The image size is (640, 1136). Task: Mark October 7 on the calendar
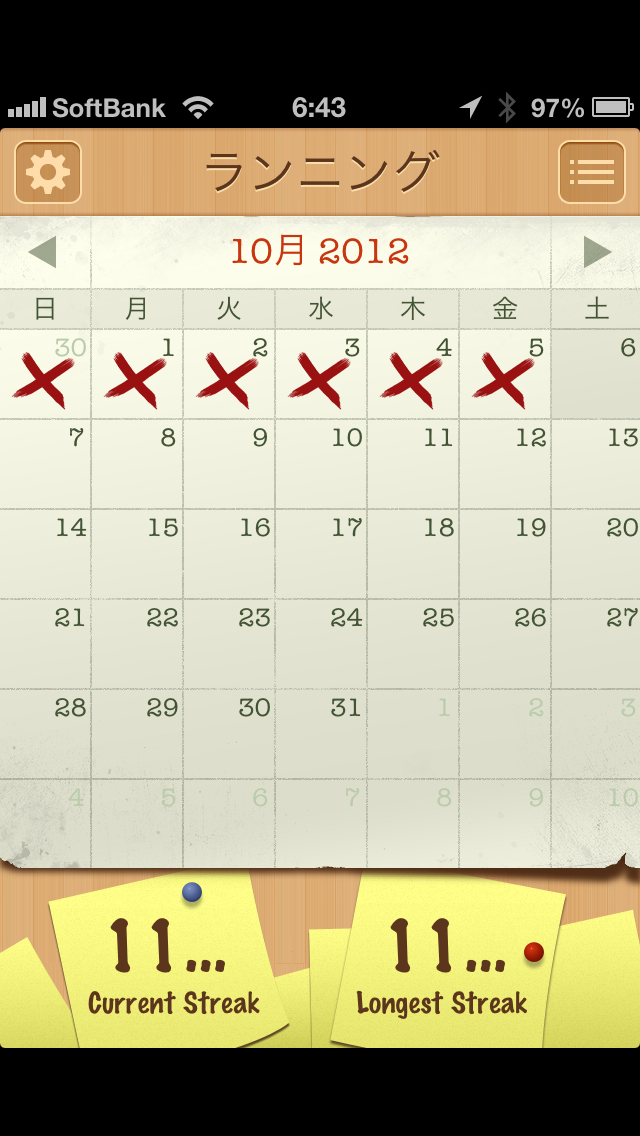coord(46,465)
